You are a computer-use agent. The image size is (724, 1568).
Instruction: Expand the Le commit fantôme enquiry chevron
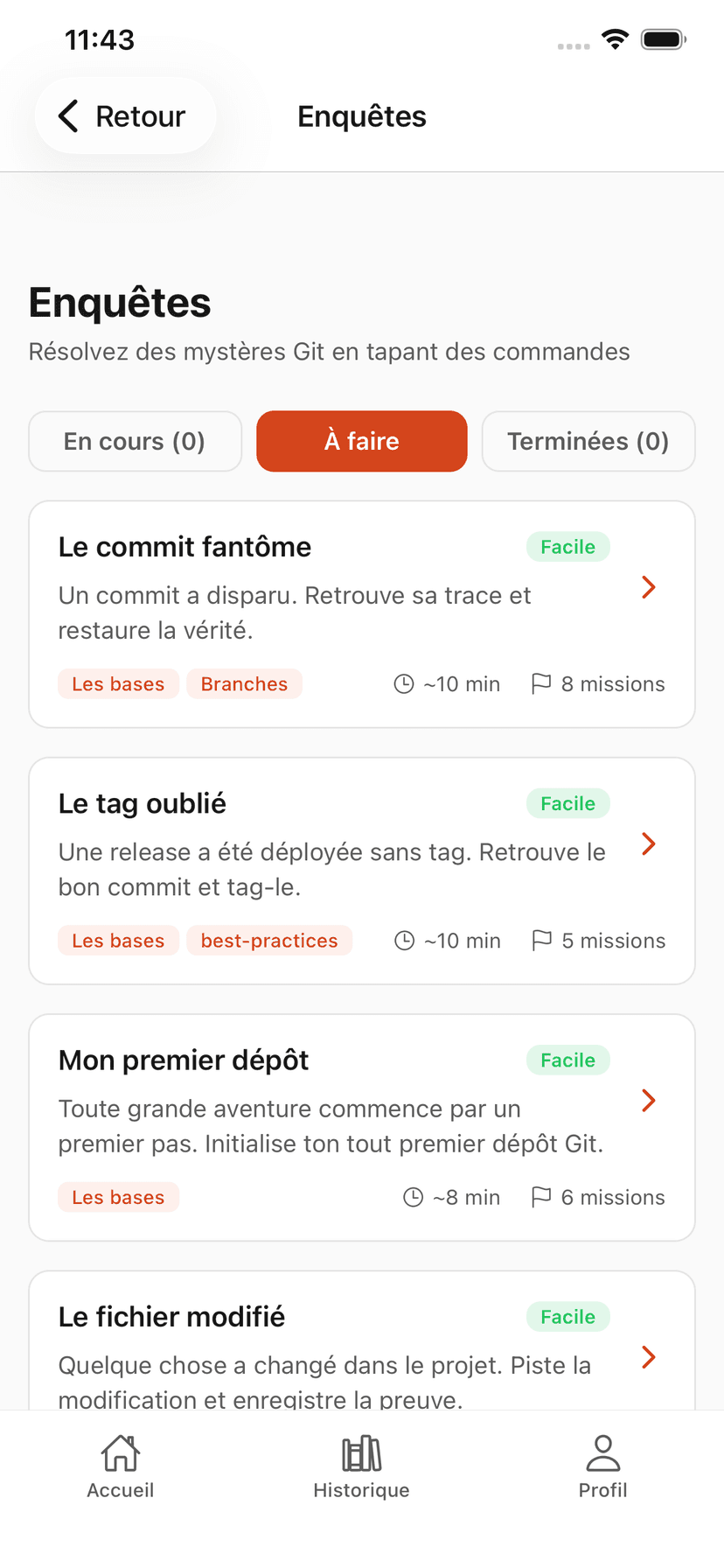pyautogui.click(x=648, y=587)
